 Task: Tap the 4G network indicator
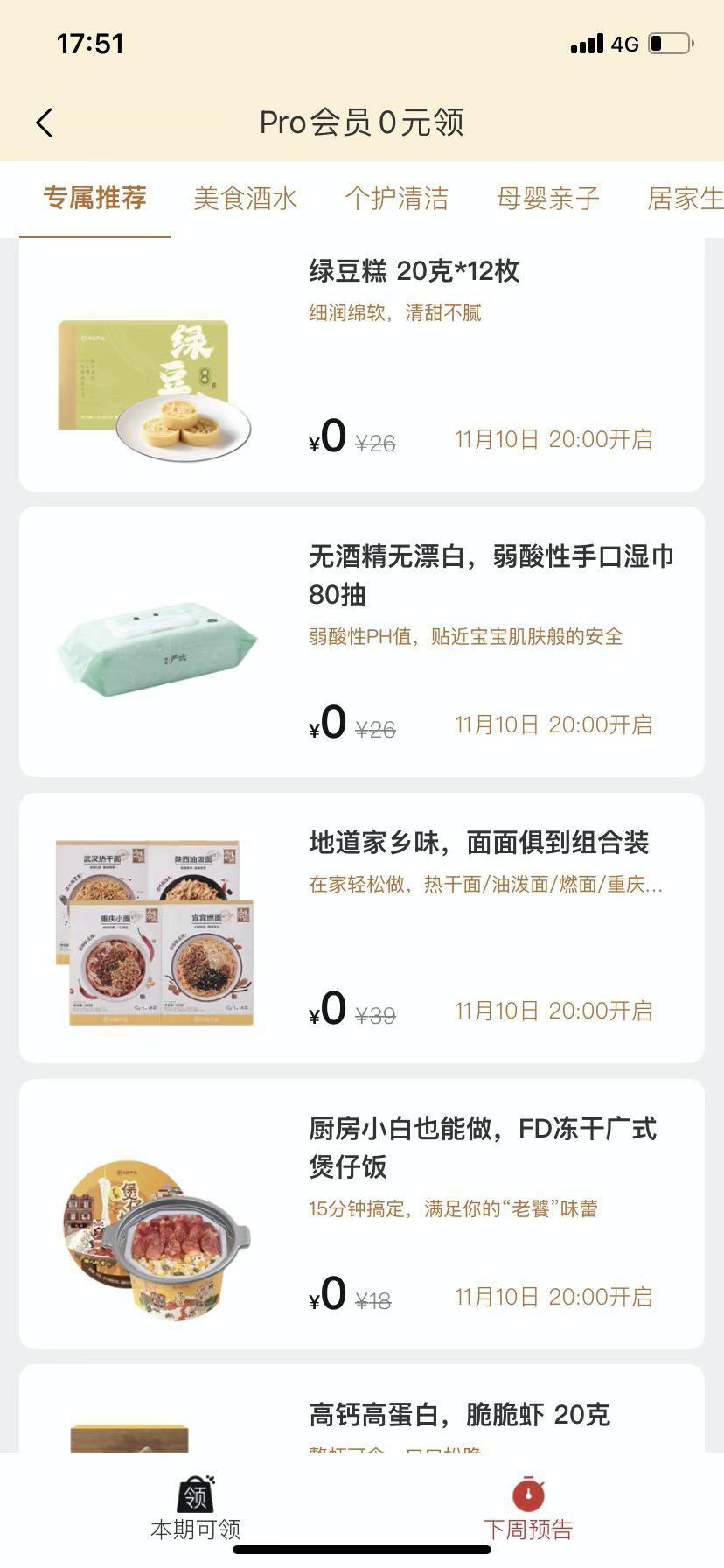626,44
